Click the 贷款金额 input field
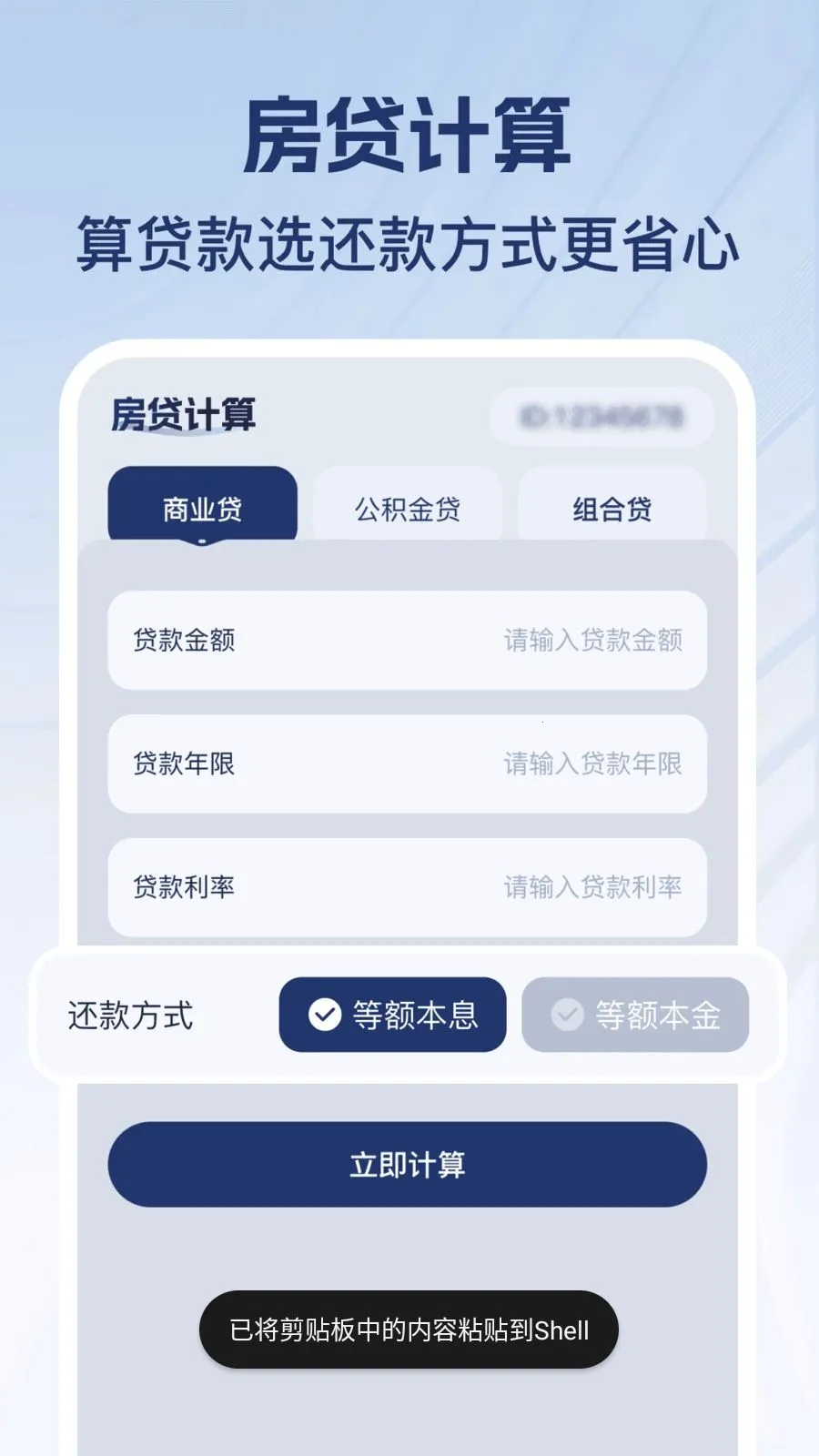 [x=408, y=640]
